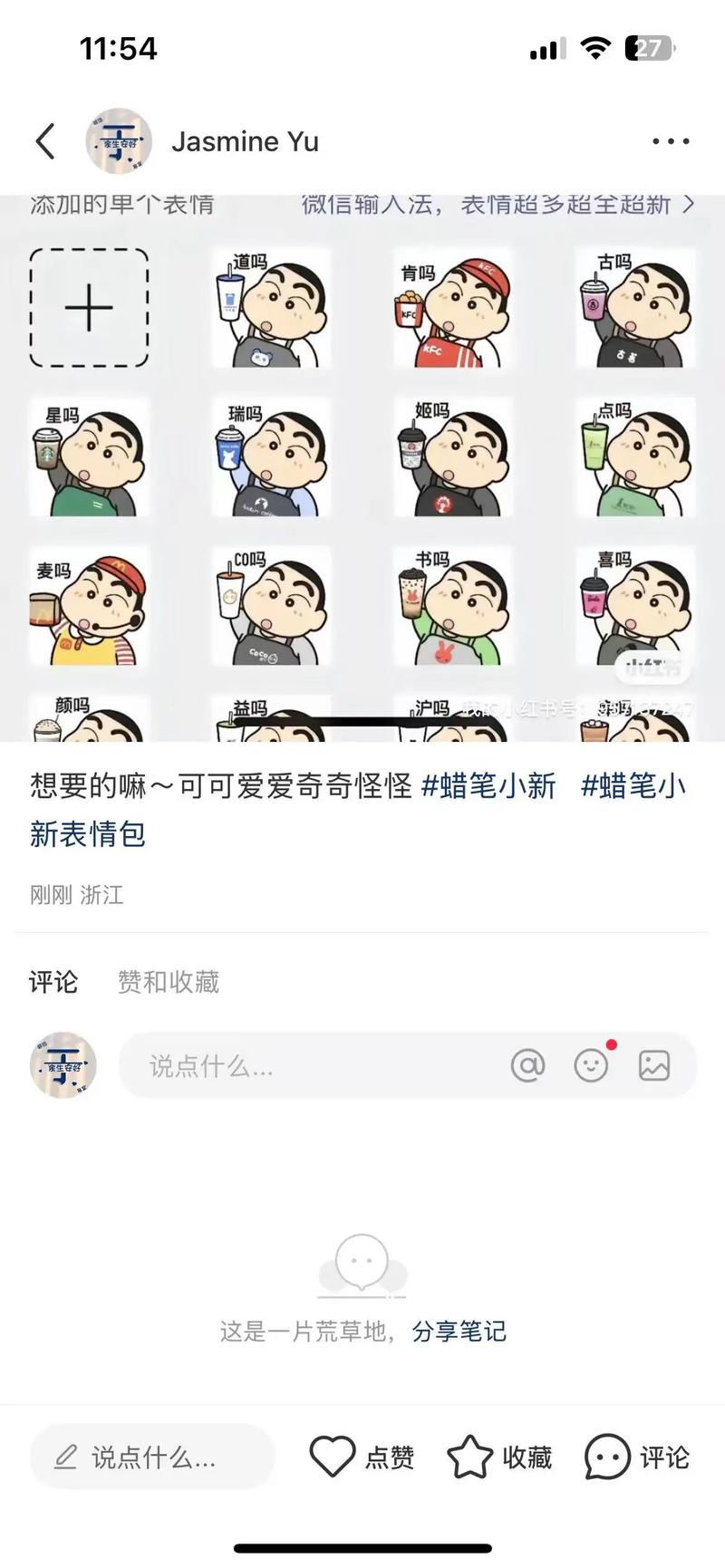Tap the @ mention icon in comment bar
725x1568 pixels.
[x=528, y=1066]
